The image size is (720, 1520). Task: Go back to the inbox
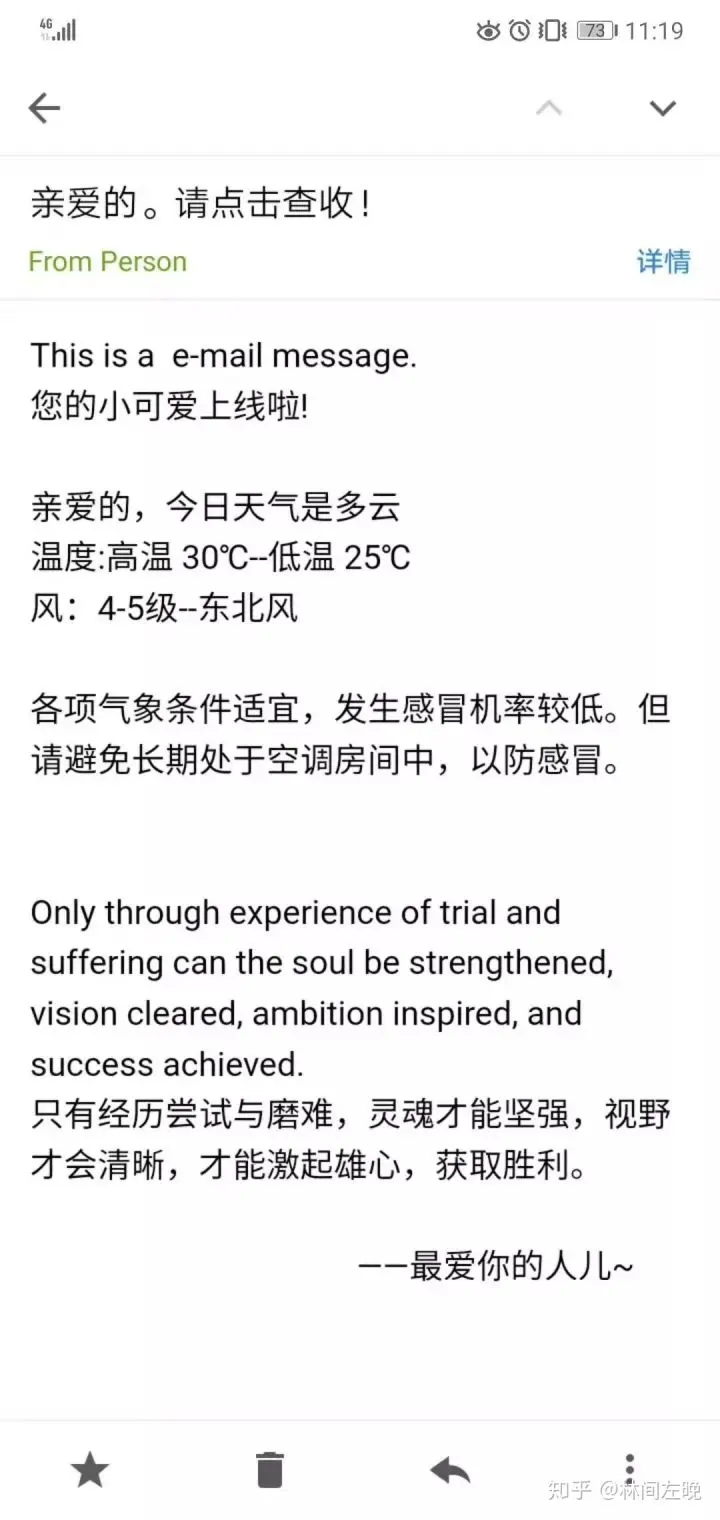pos(45,108)
